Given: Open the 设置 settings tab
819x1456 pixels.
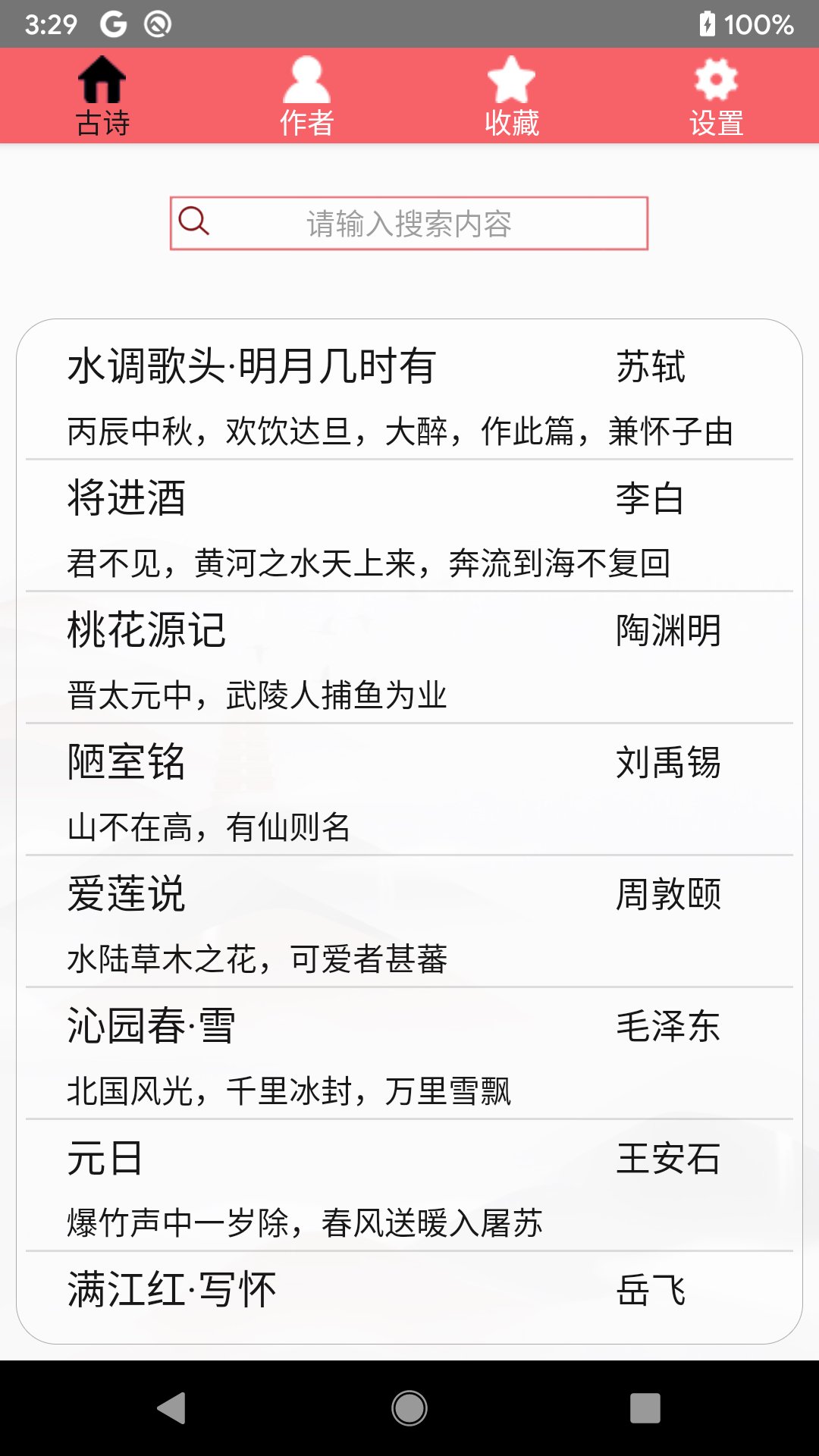Looking at the screenshot, I should [716, 96].
